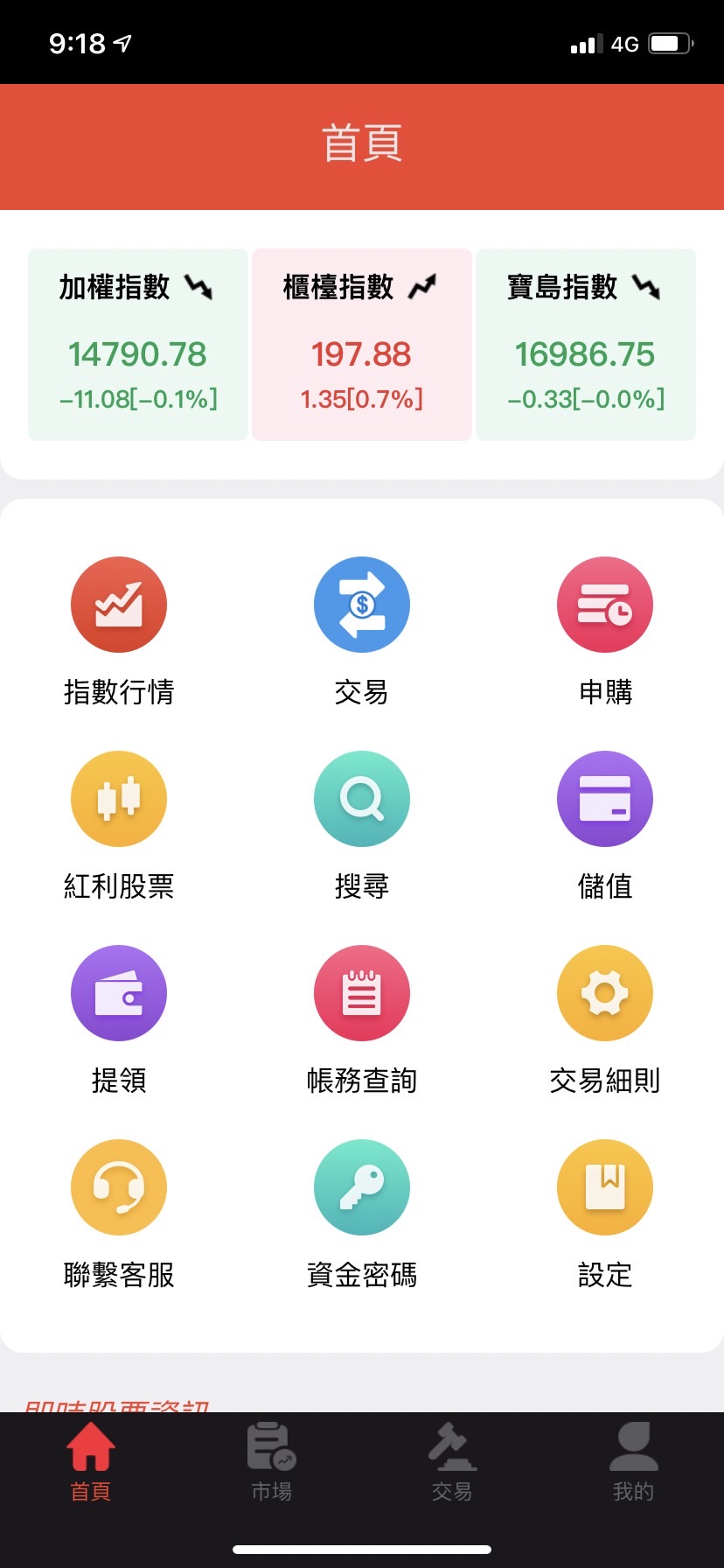This screenshot has width=724, height=1568.
Task: Open 資金密碼 fund password
Action: point(362,1187)
